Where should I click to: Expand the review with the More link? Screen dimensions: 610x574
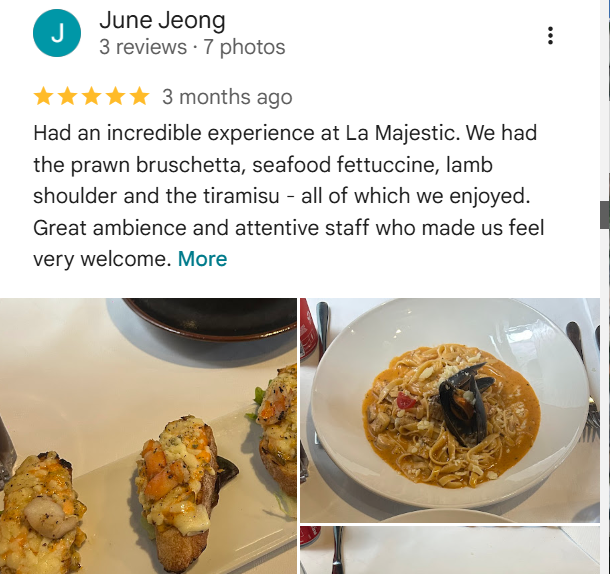[x=202, y=259]
